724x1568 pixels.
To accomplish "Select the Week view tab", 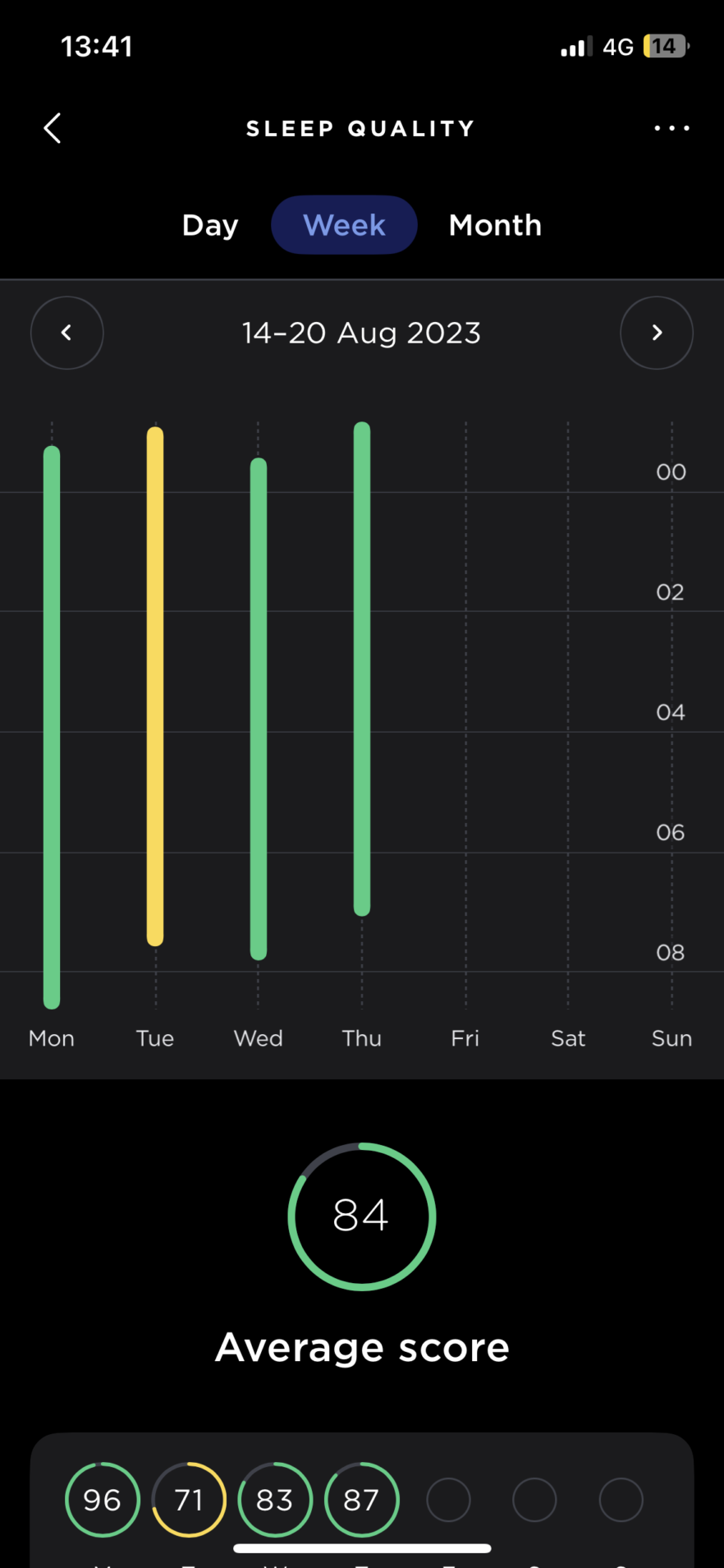I will 344,224.
